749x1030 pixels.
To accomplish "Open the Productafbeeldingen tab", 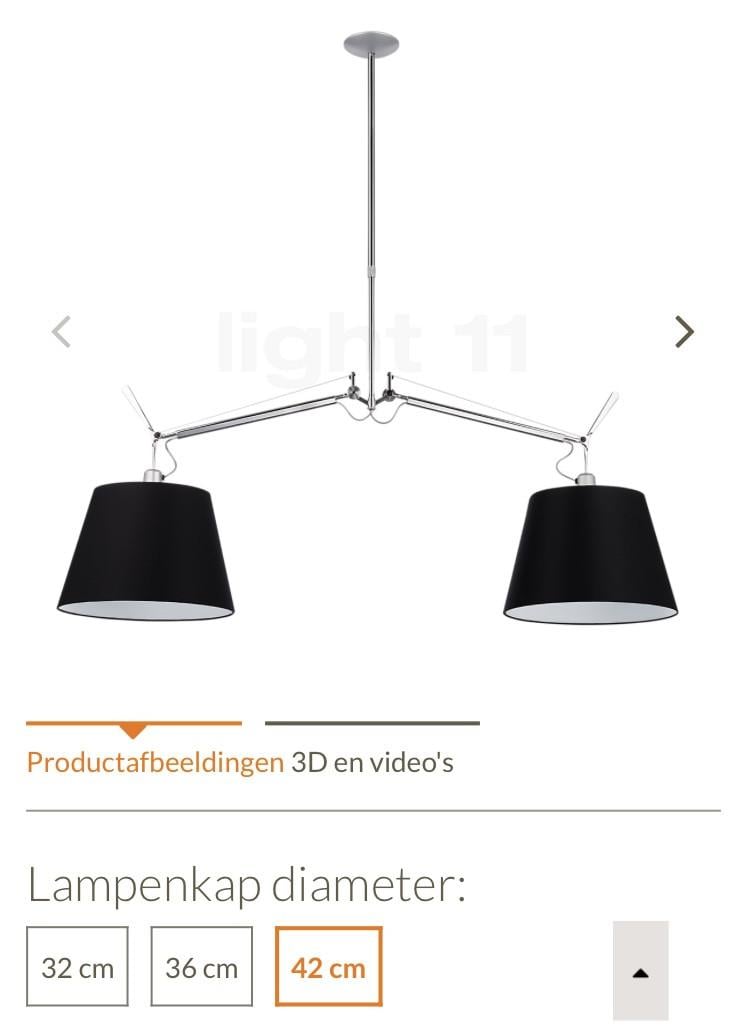I will tap(155, 762).
